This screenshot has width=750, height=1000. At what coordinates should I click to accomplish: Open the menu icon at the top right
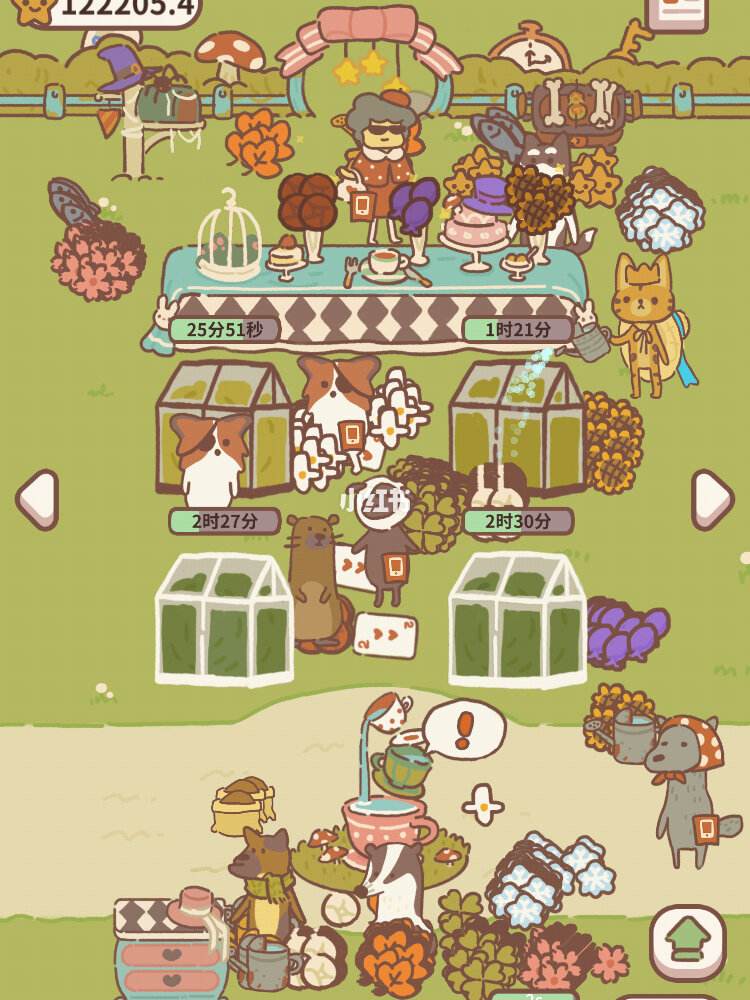click(x=676, y=12)
